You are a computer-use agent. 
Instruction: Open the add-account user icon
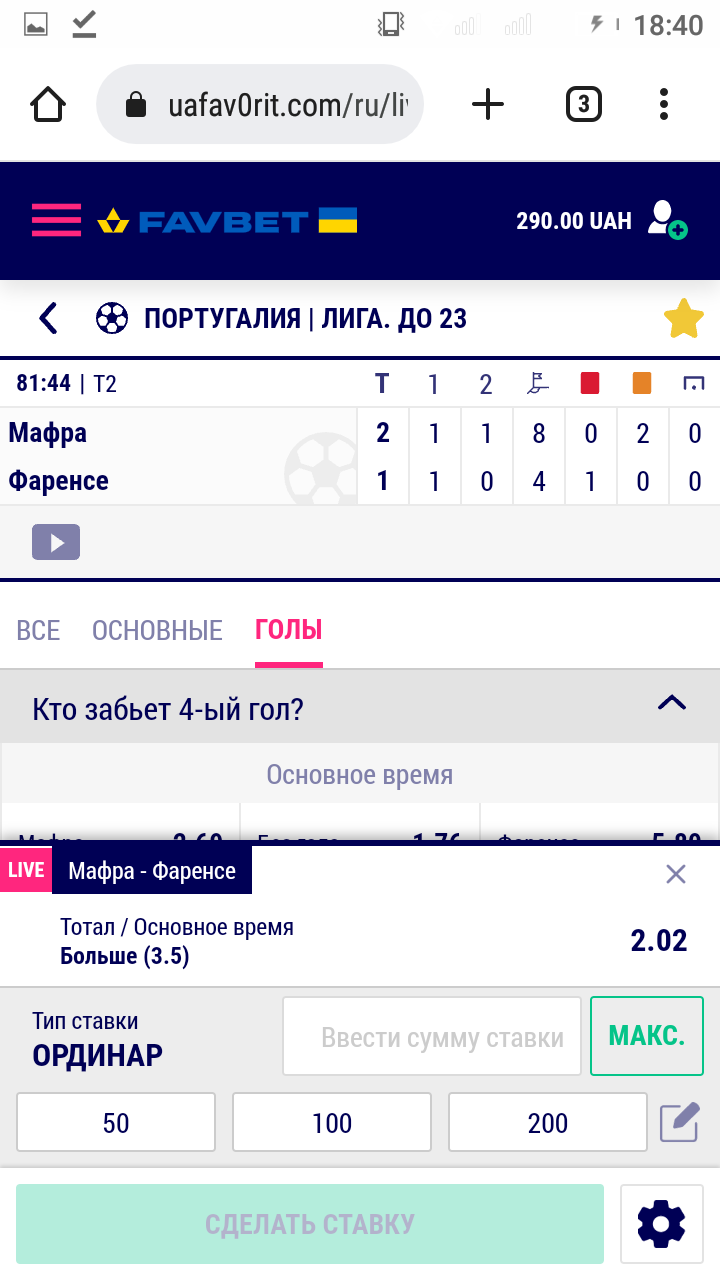click(666, 220)
